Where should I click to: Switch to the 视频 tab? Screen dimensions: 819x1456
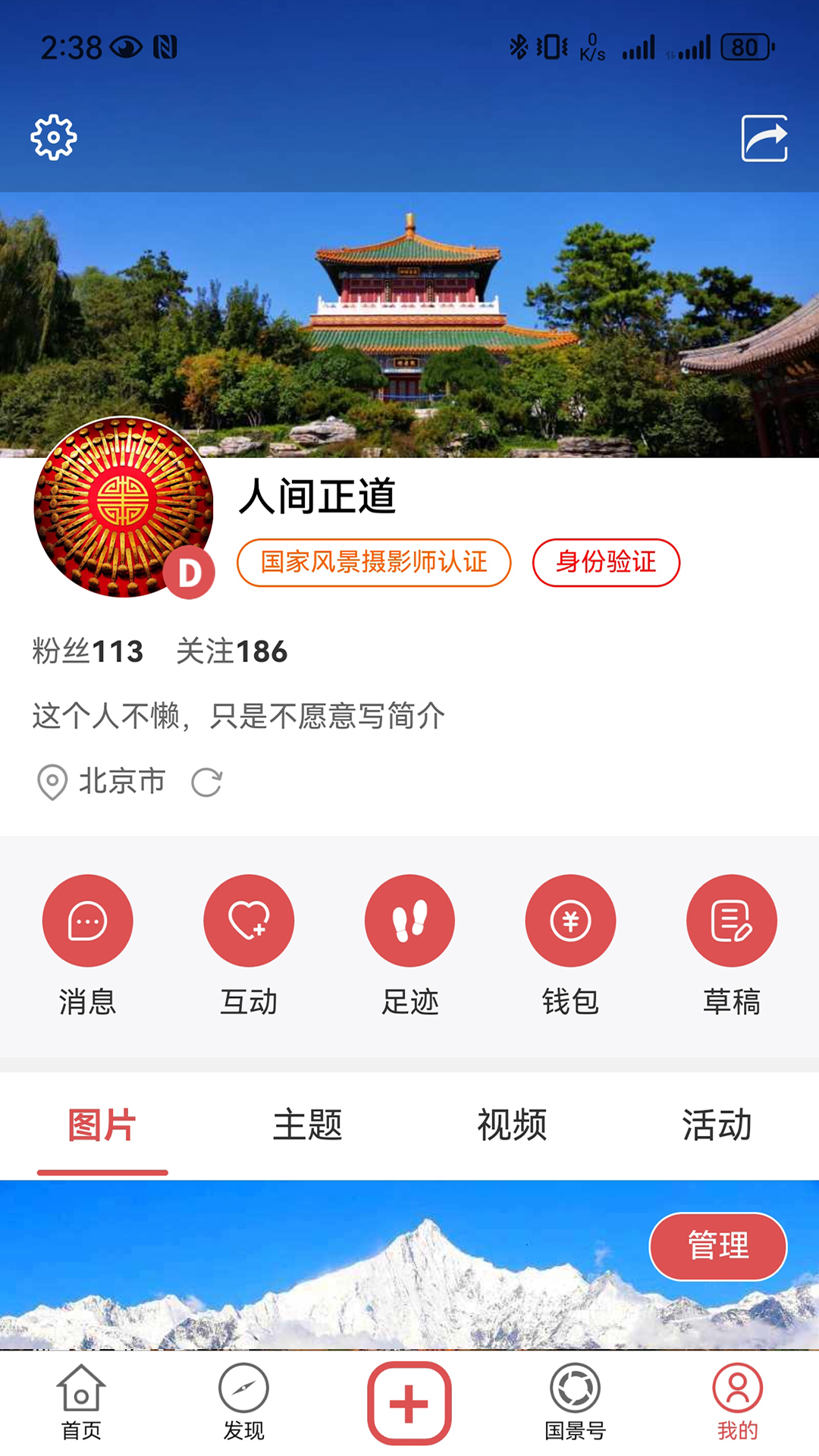(512, 1125)
